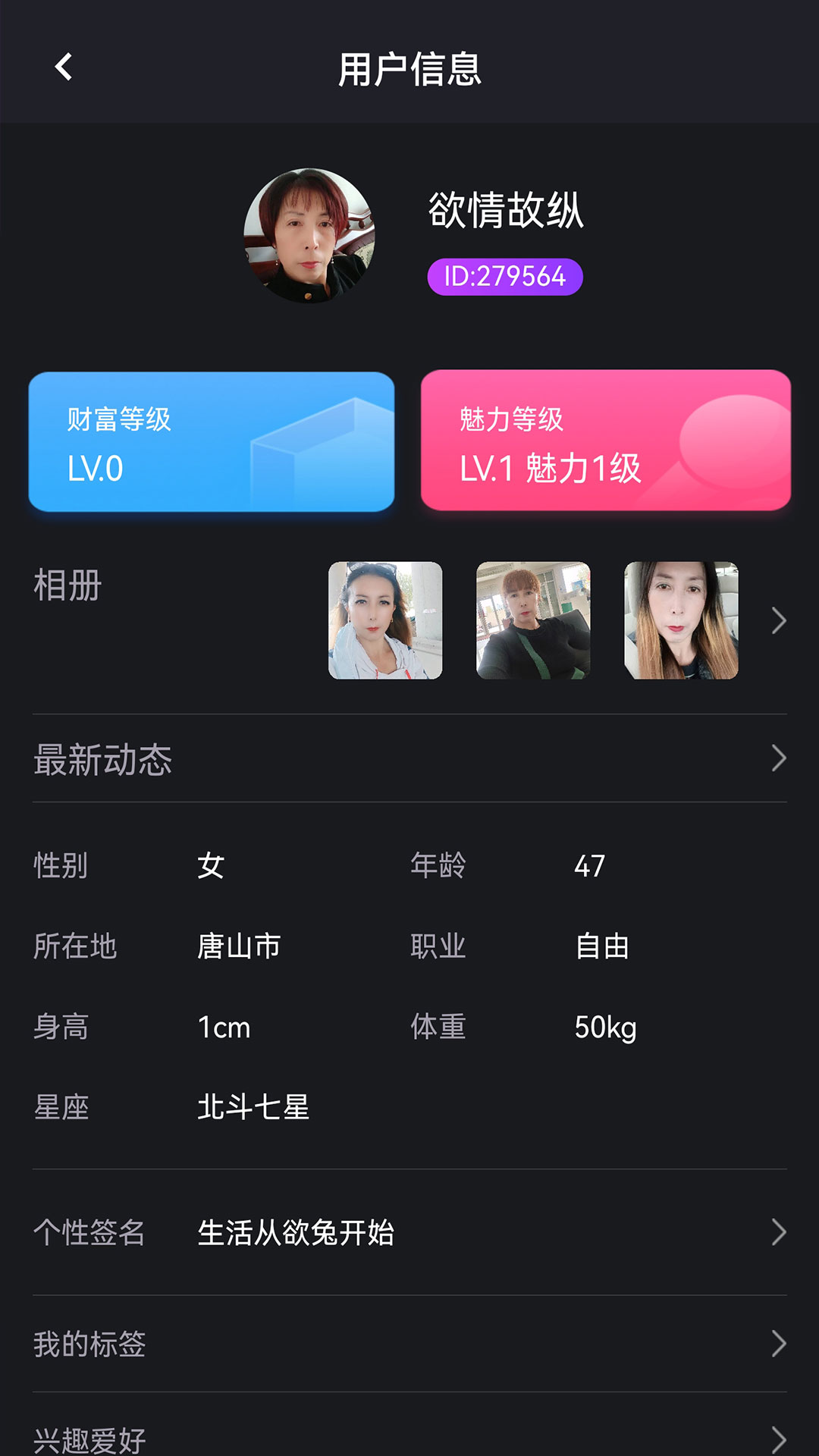View second album photo in black top
The image size is (819, 1456).
pos(533,620)
